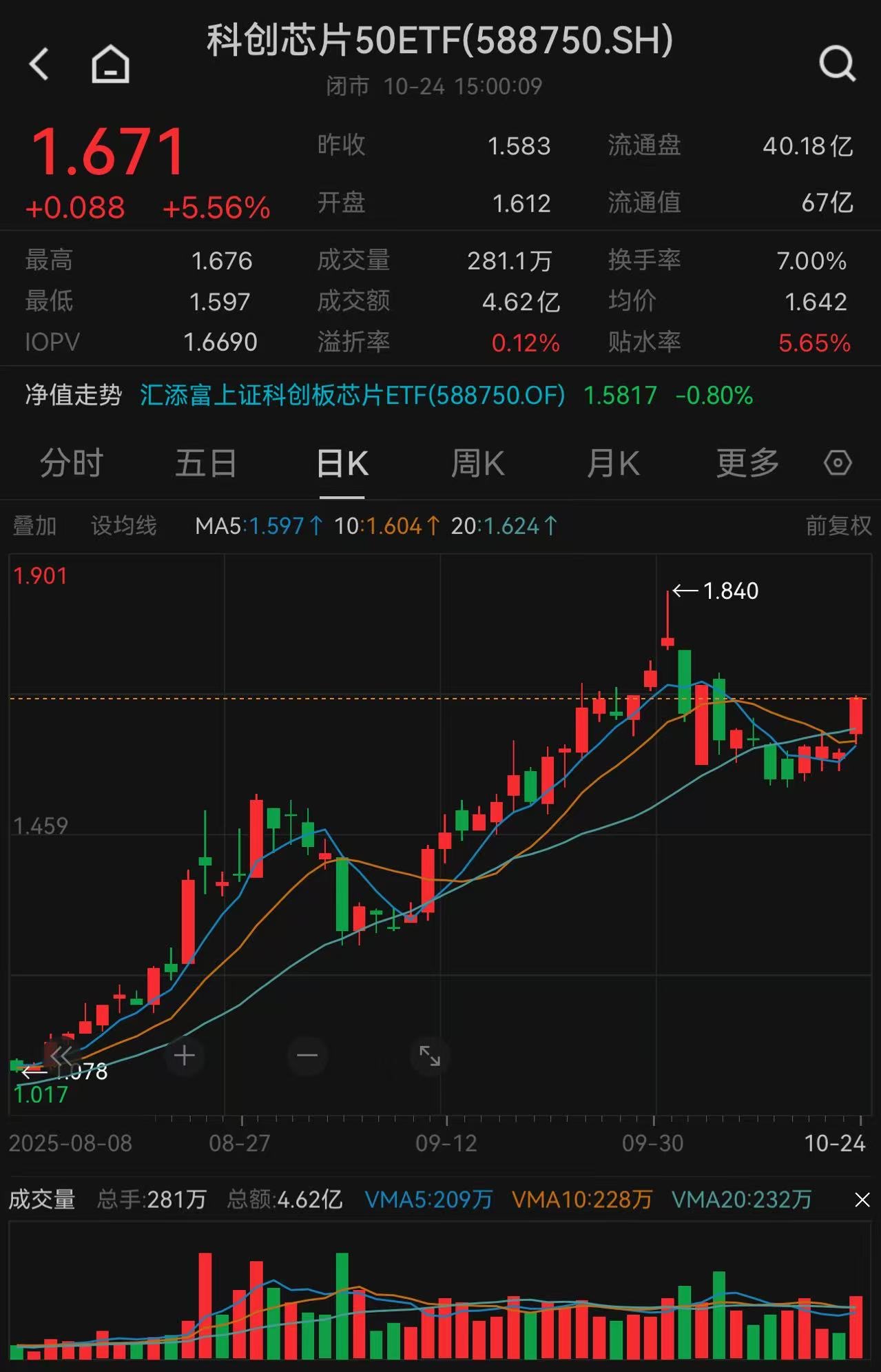Open the home icon
This screenshot has width=881, height=1372.
point(110,64)
